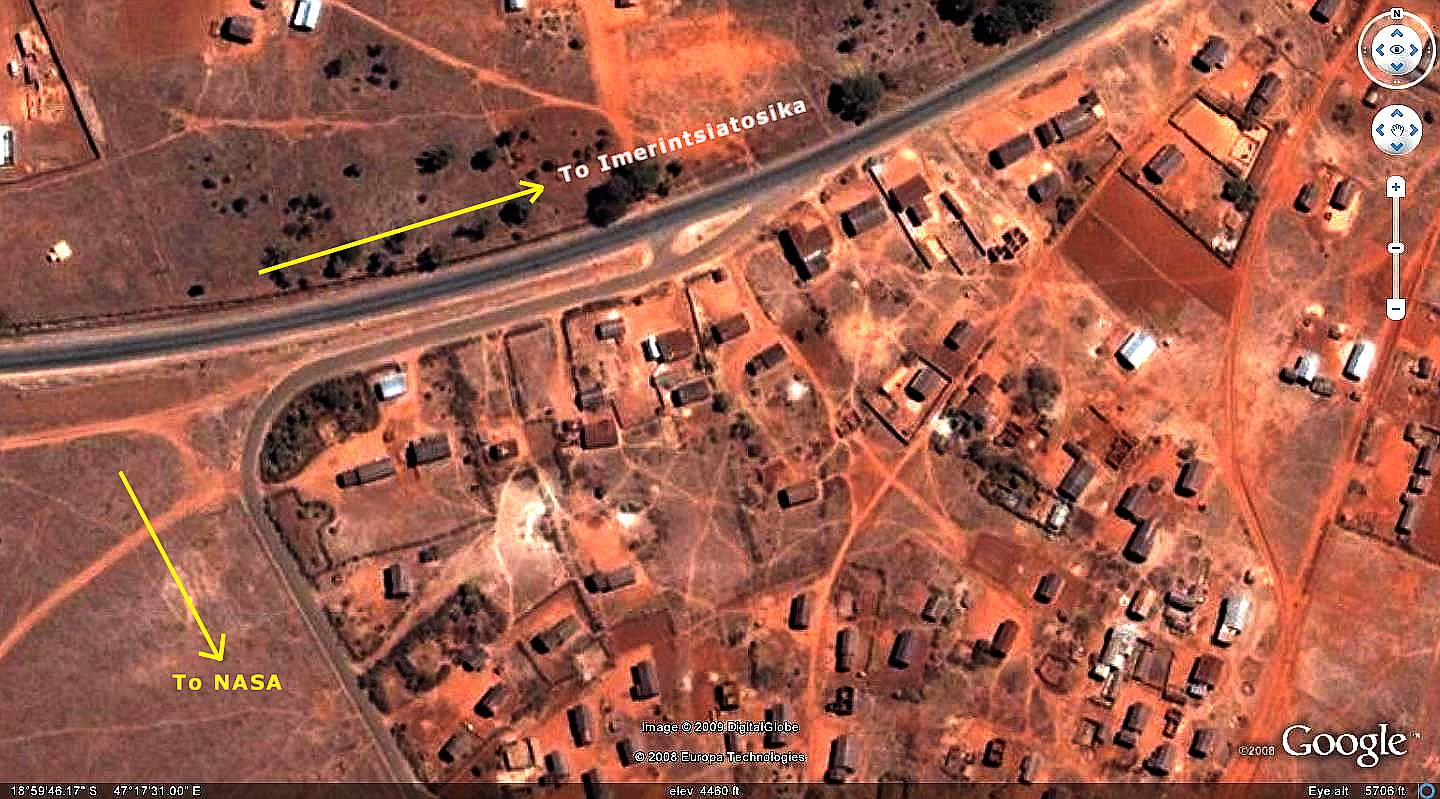Zoom out with the minus button at the slider's bottom
Image resolution: width=1440 pixels, height=799 pixels.
click(1396, 310)
